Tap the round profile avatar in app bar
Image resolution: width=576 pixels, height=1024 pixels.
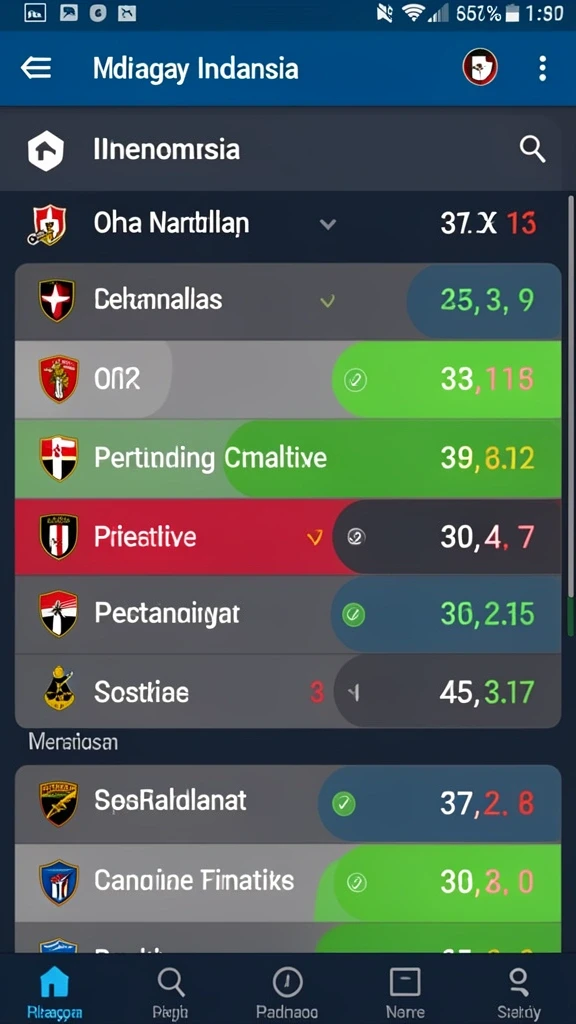point(480,67)
